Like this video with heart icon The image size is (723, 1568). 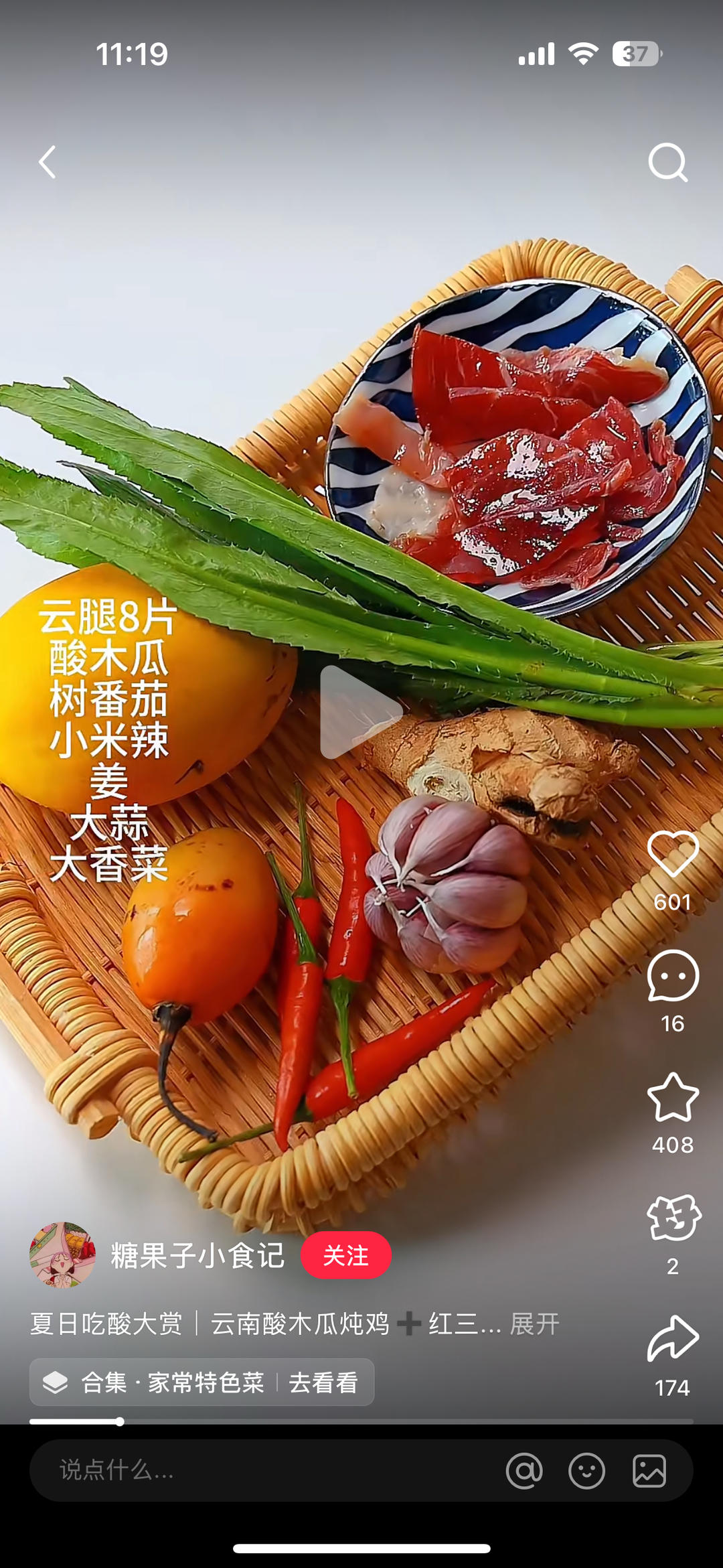673,855
